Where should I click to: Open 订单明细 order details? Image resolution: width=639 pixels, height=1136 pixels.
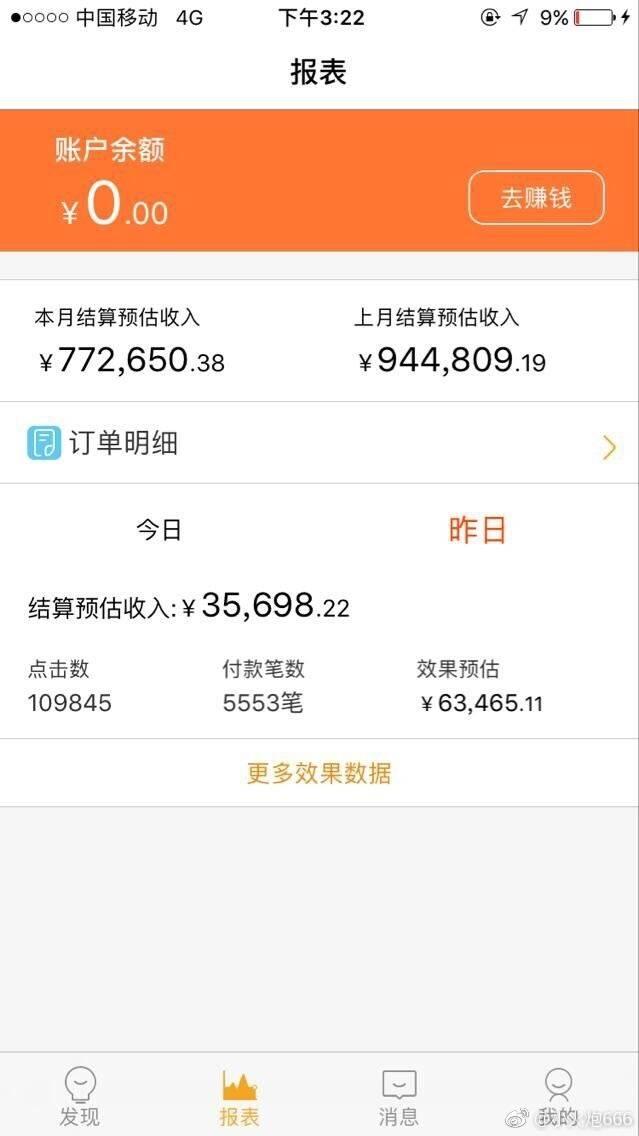pyautogui.click(x=319, y=443)
